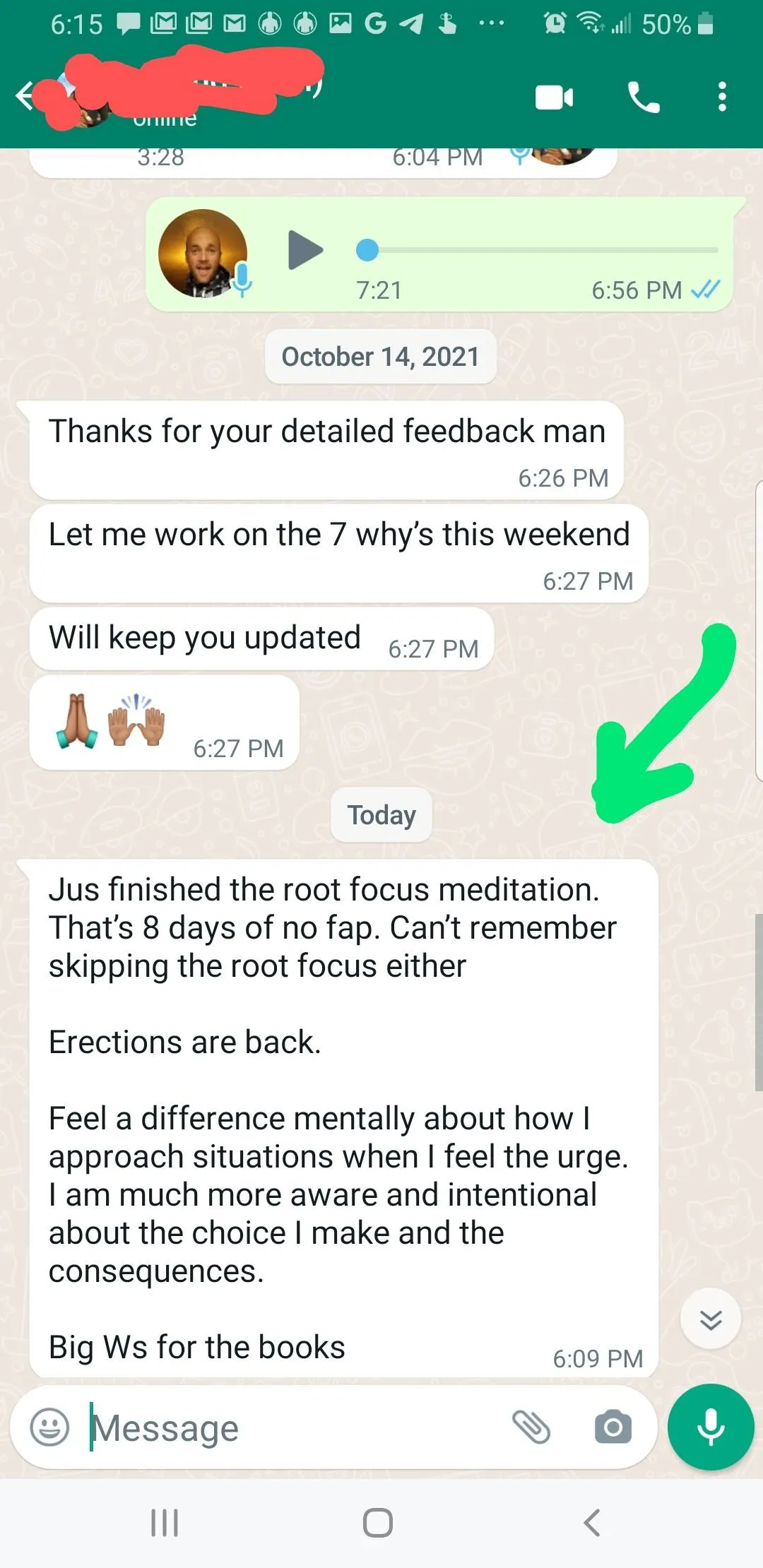The width and height of the screenshot is (763, 1568).
Task: Play the 7:21 voice message
Action: tap(305, 250)
